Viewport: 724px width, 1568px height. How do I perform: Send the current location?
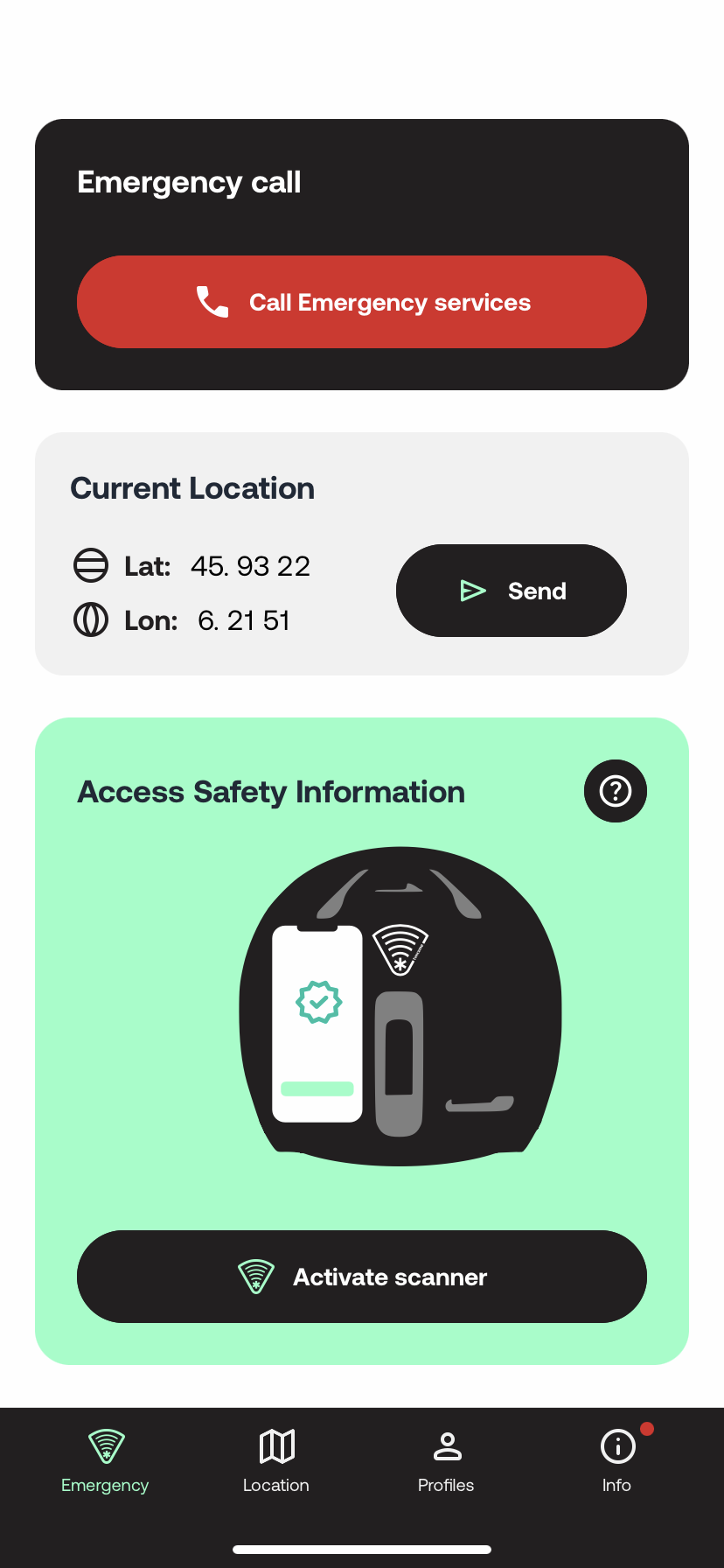point(511,591)
